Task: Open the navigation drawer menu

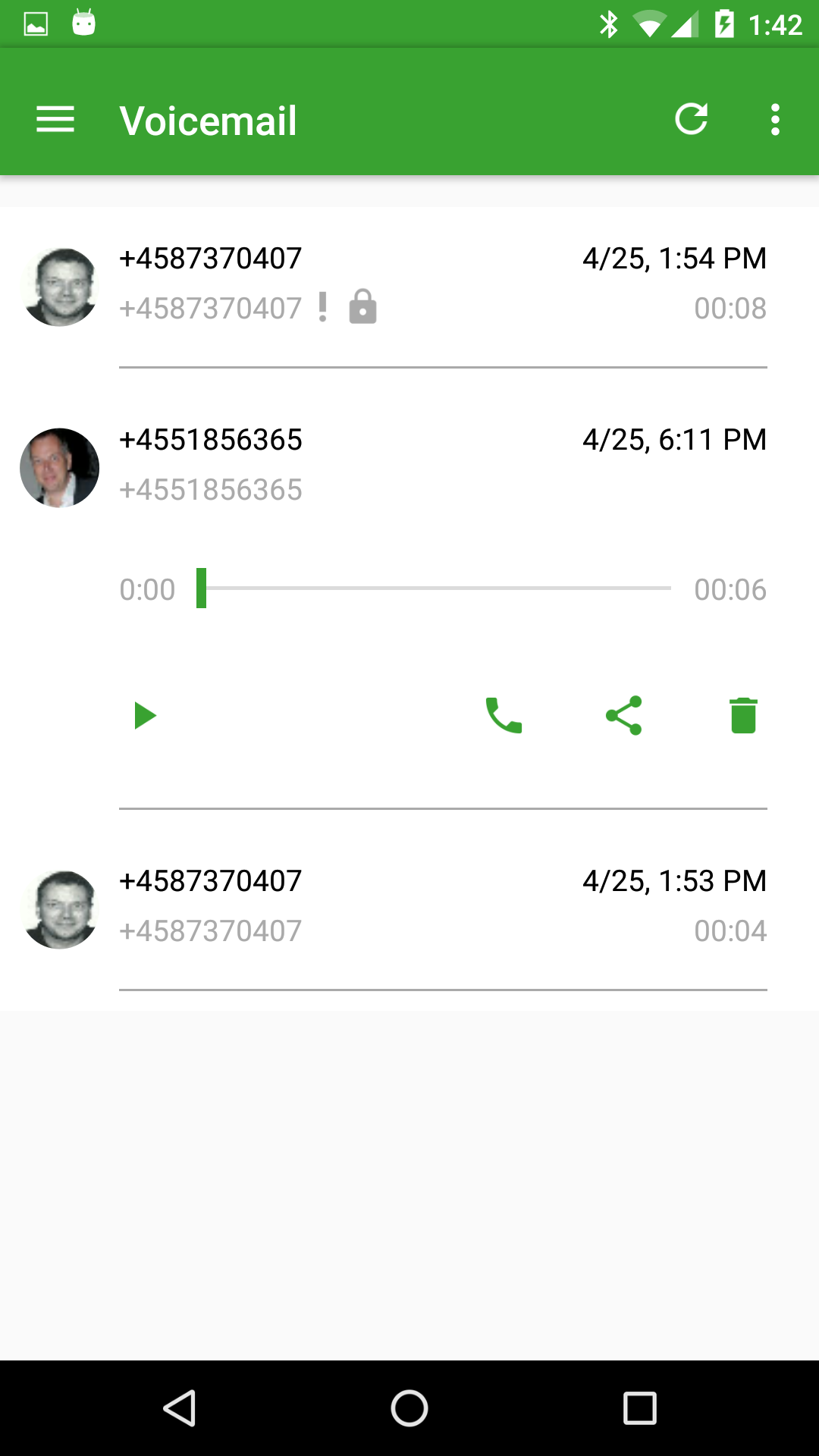Action: point(55,120)
